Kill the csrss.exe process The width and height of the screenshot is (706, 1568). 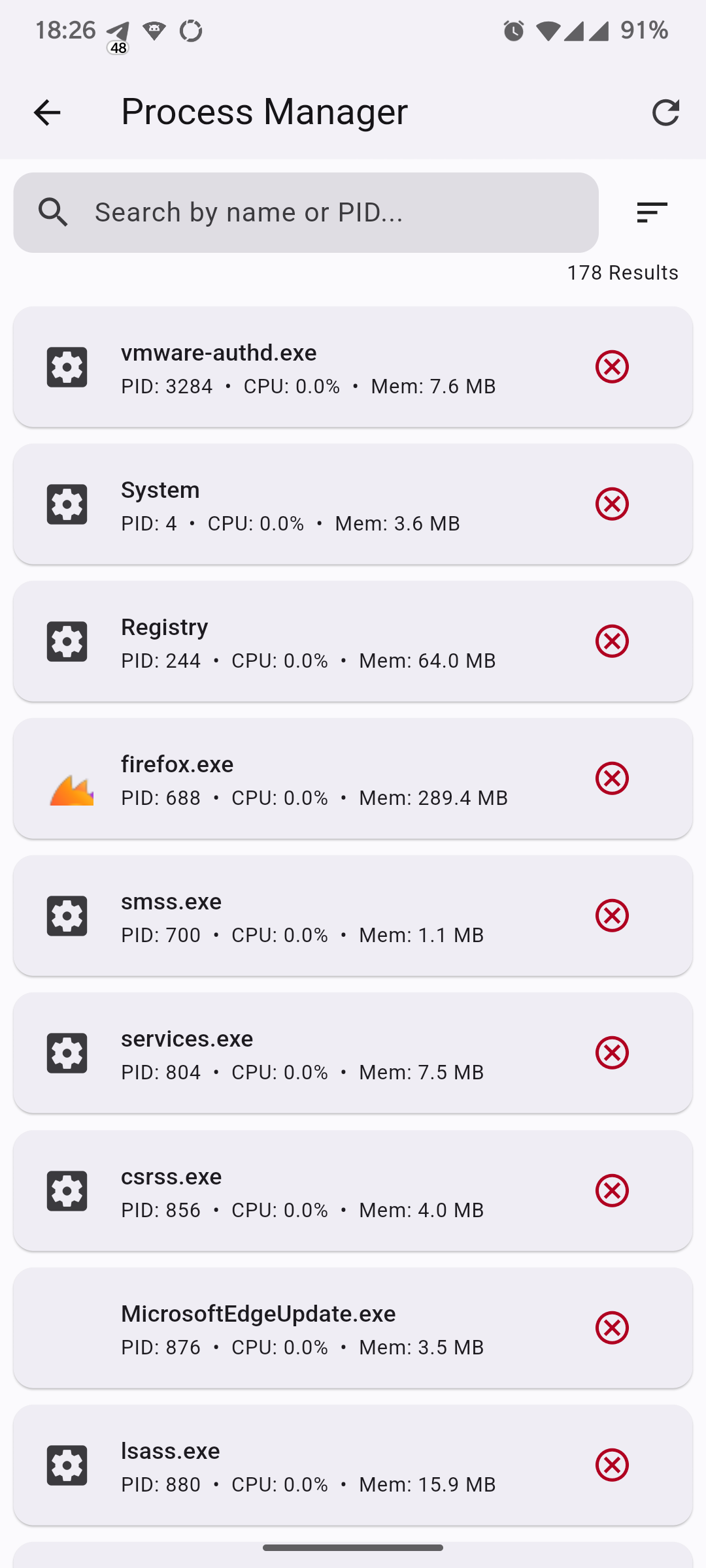click(612, 1190)
